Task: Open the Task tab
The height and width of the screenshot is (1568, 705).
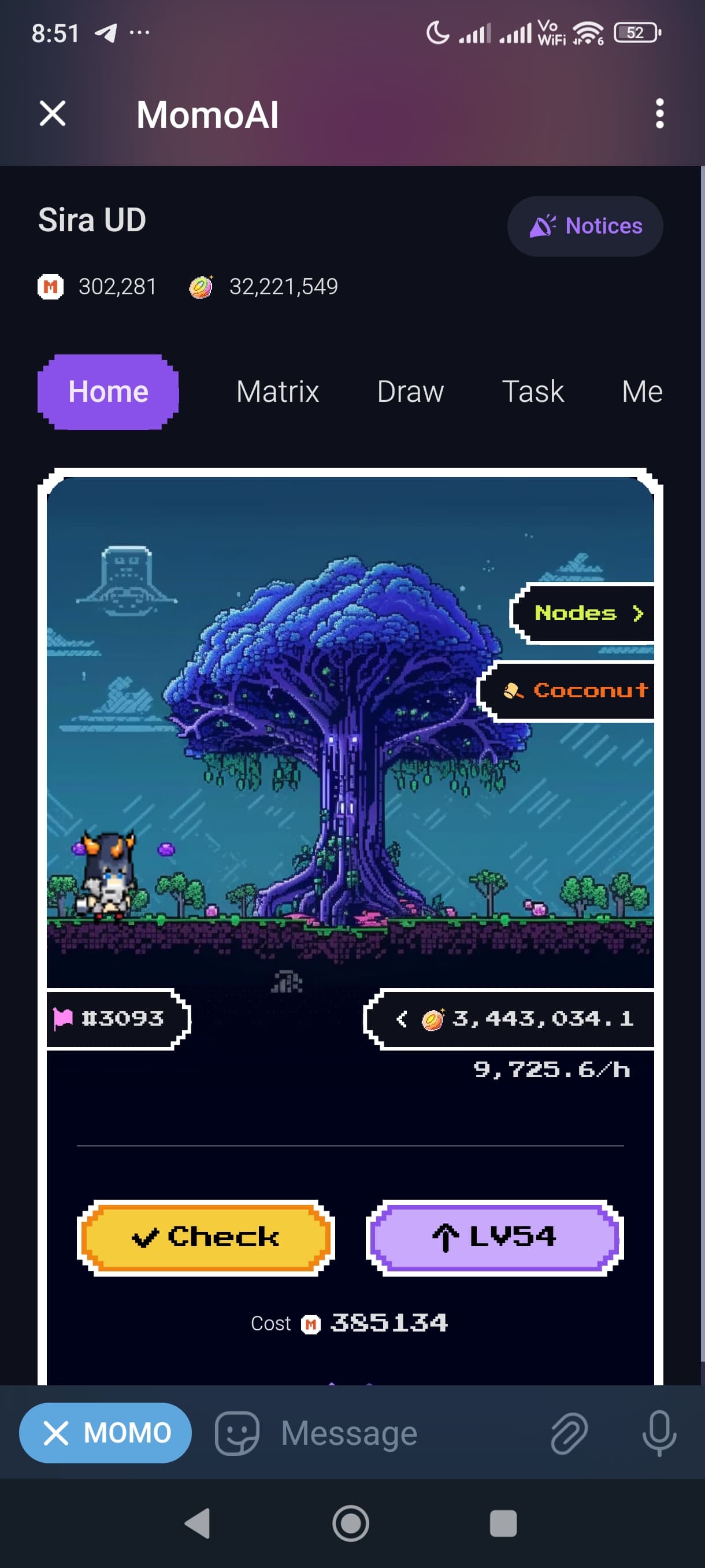Action: tap(533, 391)
